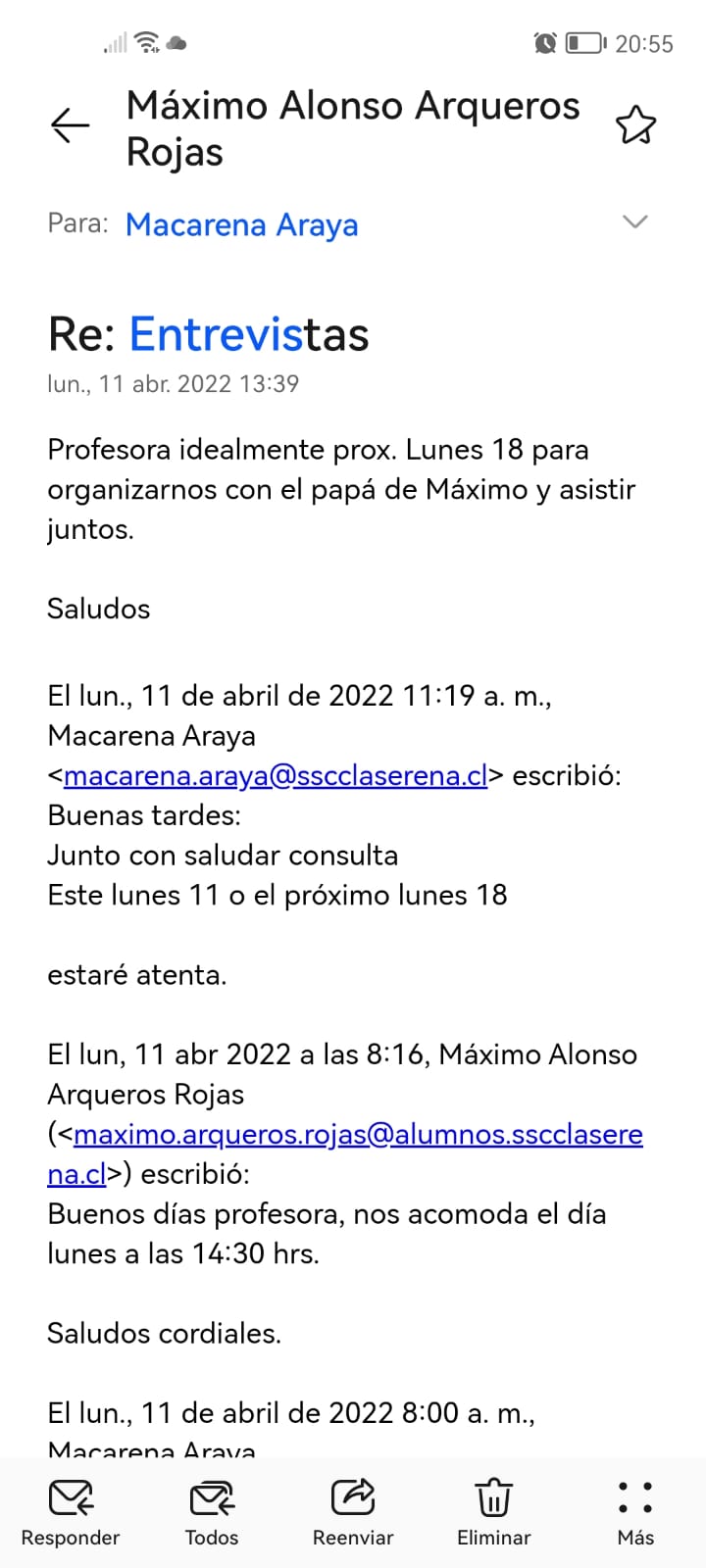Star this email as favorite

[x=635, y=125]
